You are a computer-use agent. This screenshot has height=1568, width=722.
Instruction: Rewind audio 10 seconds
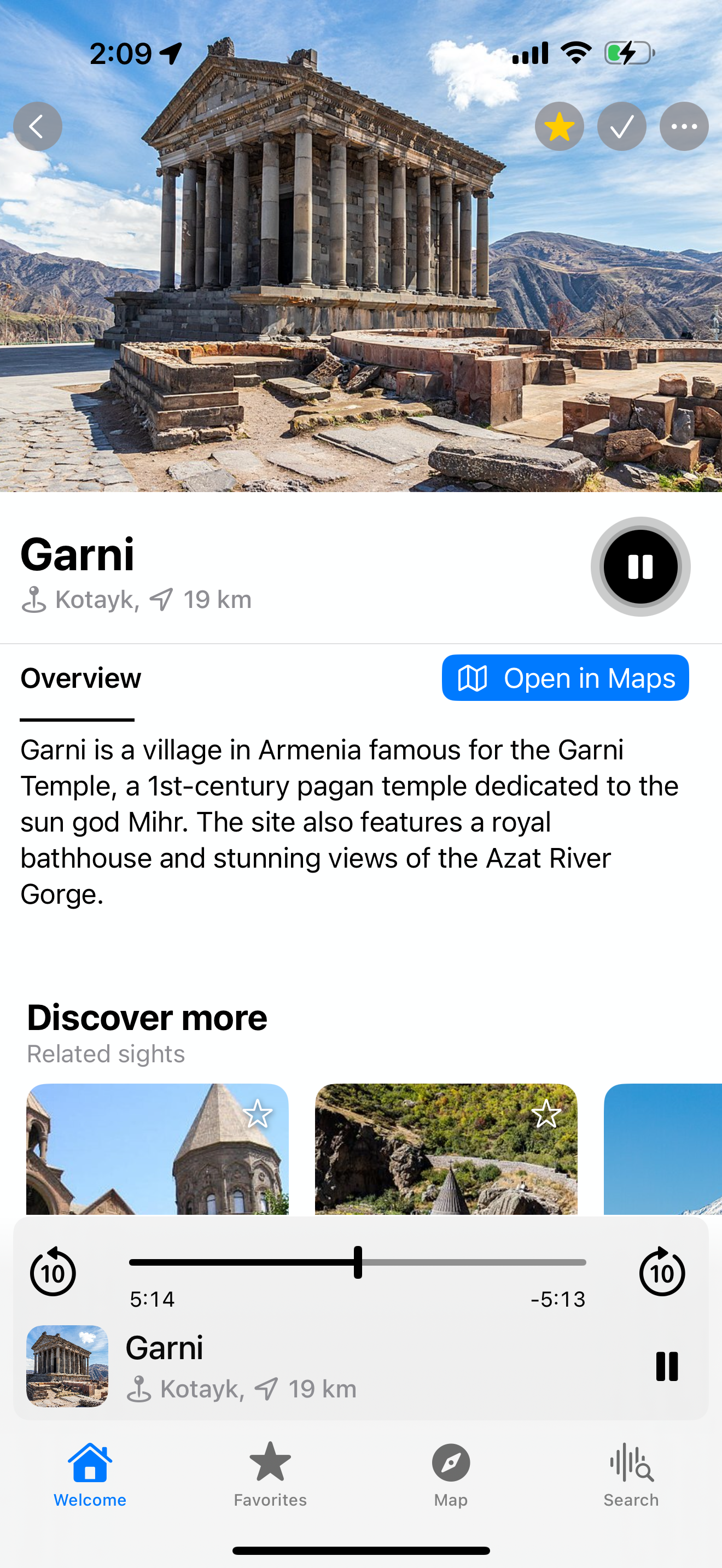[x=53, y=1272]
